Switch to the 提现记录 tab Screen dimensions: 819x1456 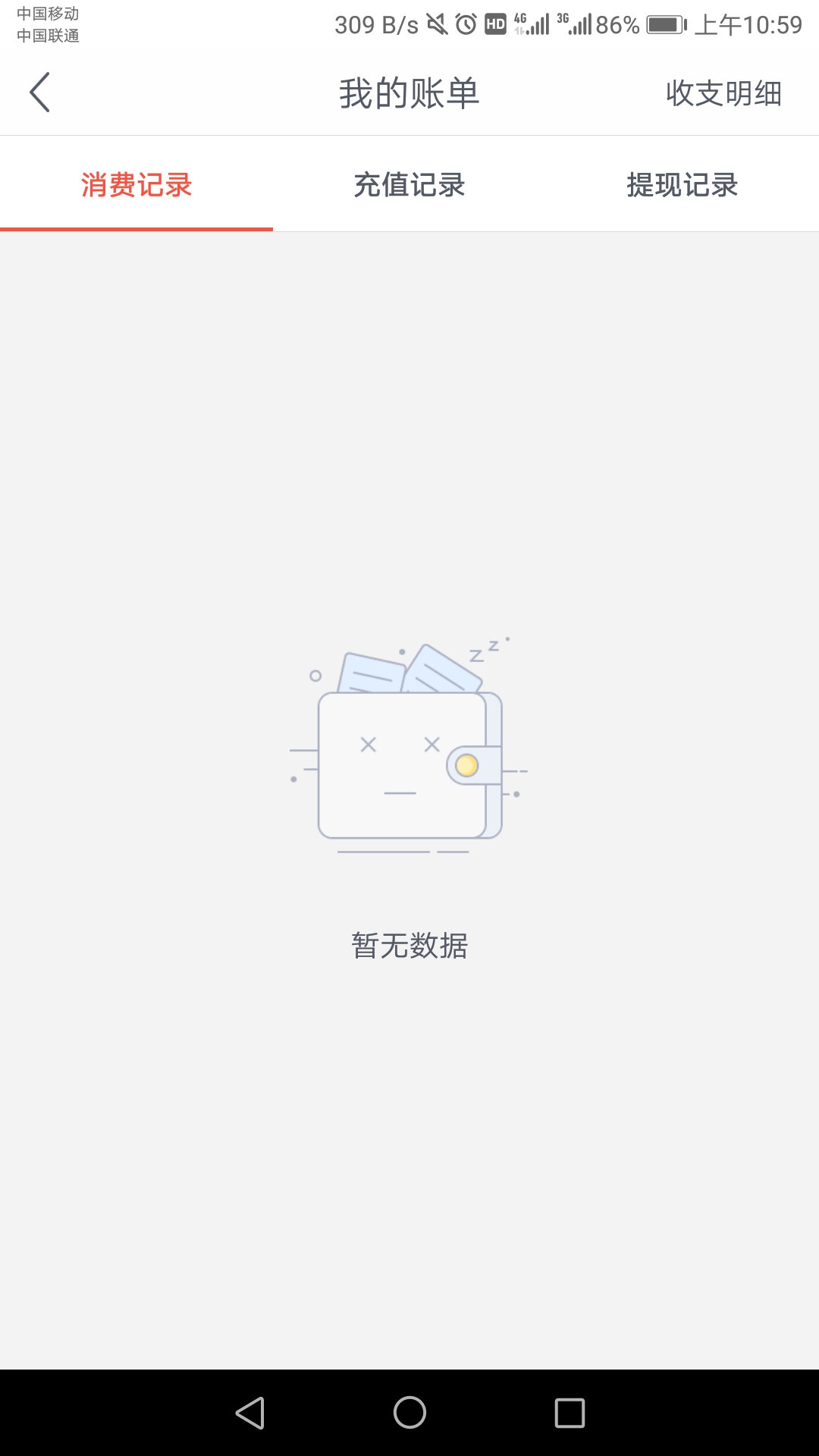click(681, 184)
